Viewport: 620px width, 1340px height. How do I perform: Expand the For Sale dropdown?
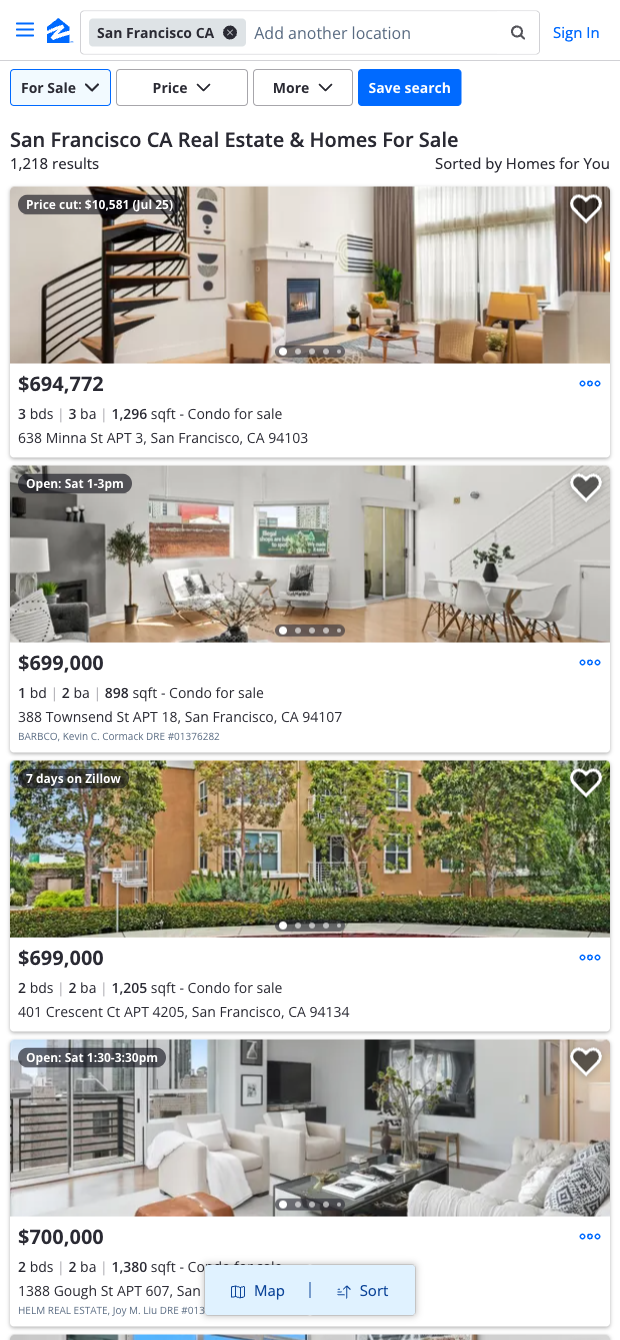[60, 88]
